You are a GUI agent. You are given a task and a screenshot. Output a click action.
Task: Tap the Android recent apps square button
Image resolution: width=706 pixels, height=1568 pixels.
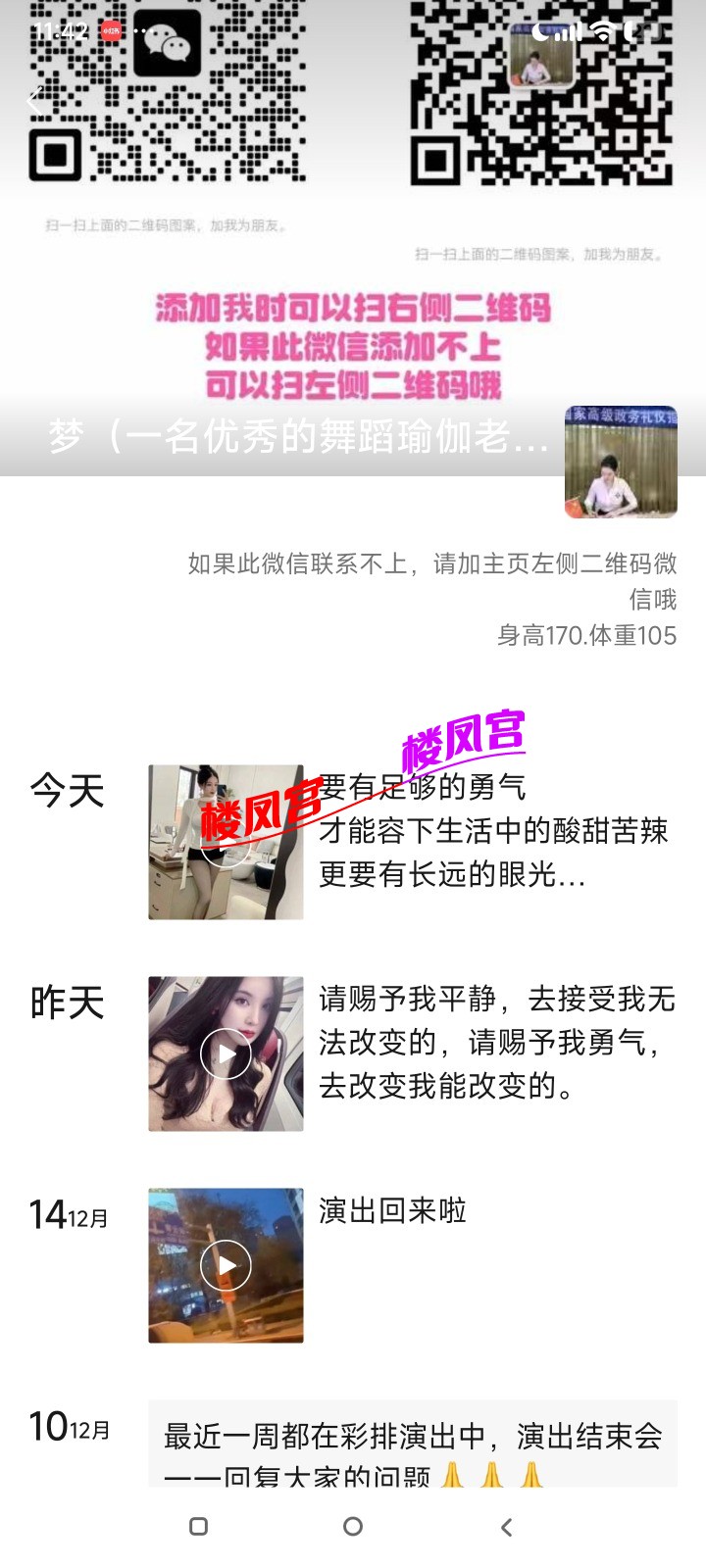click(199, 1527)
